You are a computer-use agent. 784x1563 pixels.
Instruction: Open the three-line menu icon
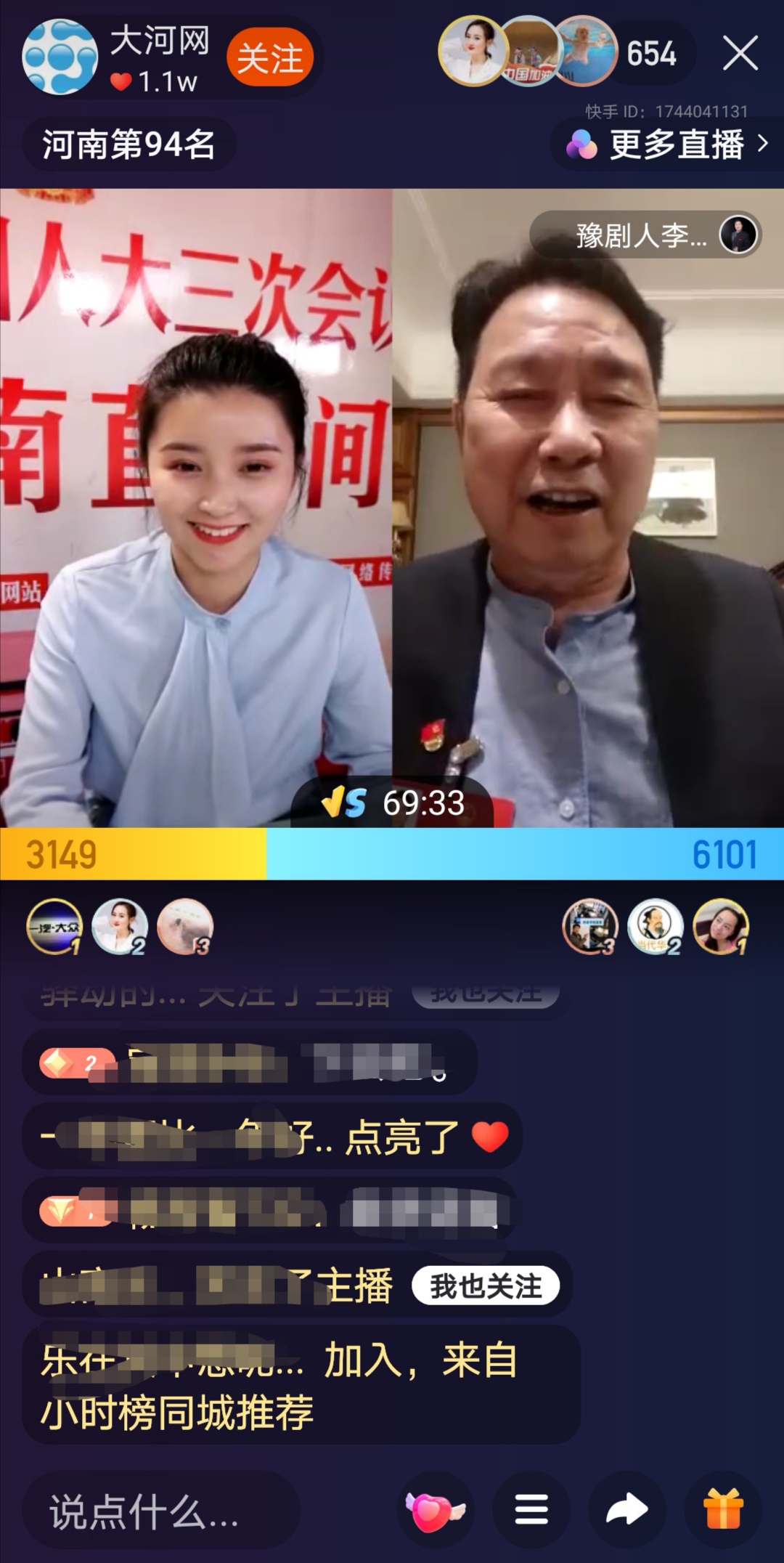click(531, 1510)
